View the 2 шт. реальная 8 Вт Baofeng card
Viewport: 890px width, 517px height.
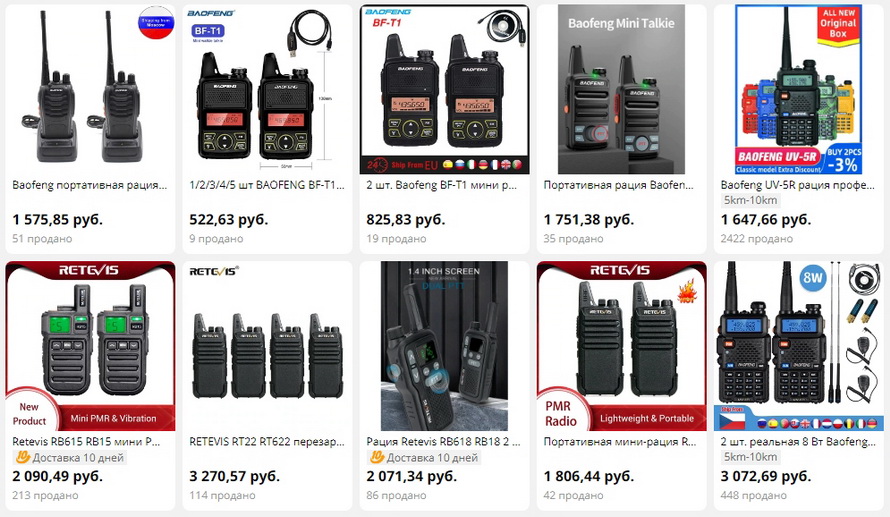798,347
